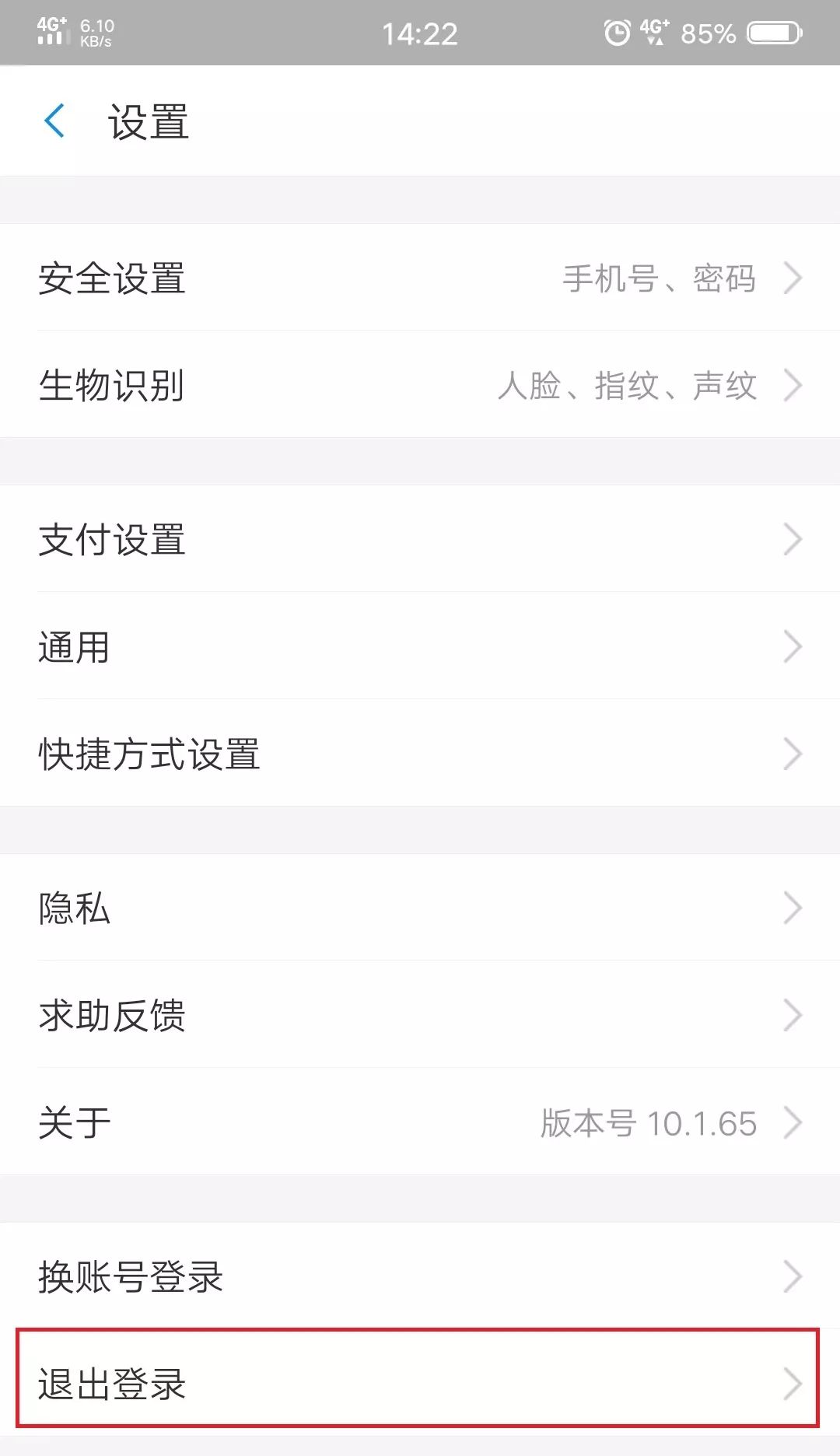
Task: Click the 人脸、指纹、声纹 detail text
Action: pyautogui.click(x=628, y=385)
